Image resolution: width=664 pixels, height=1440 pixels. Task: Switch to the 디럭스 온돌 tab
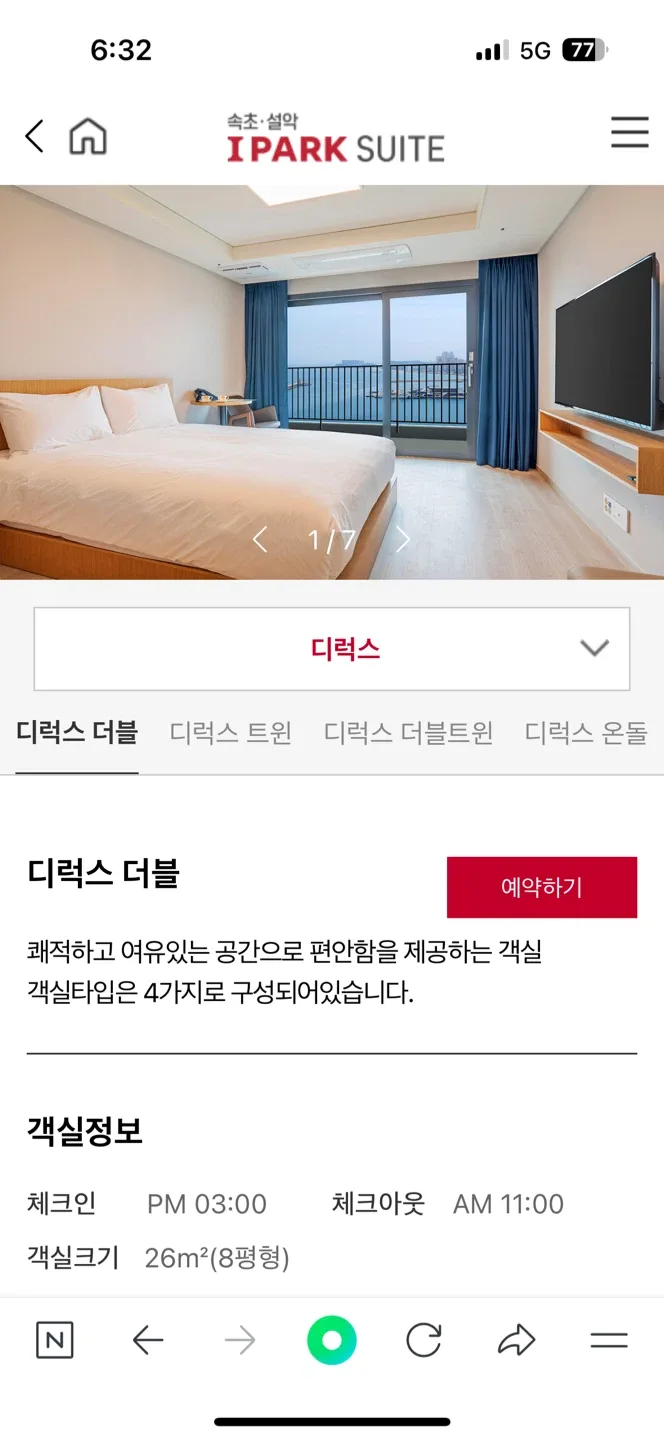(x=586, y=733)
